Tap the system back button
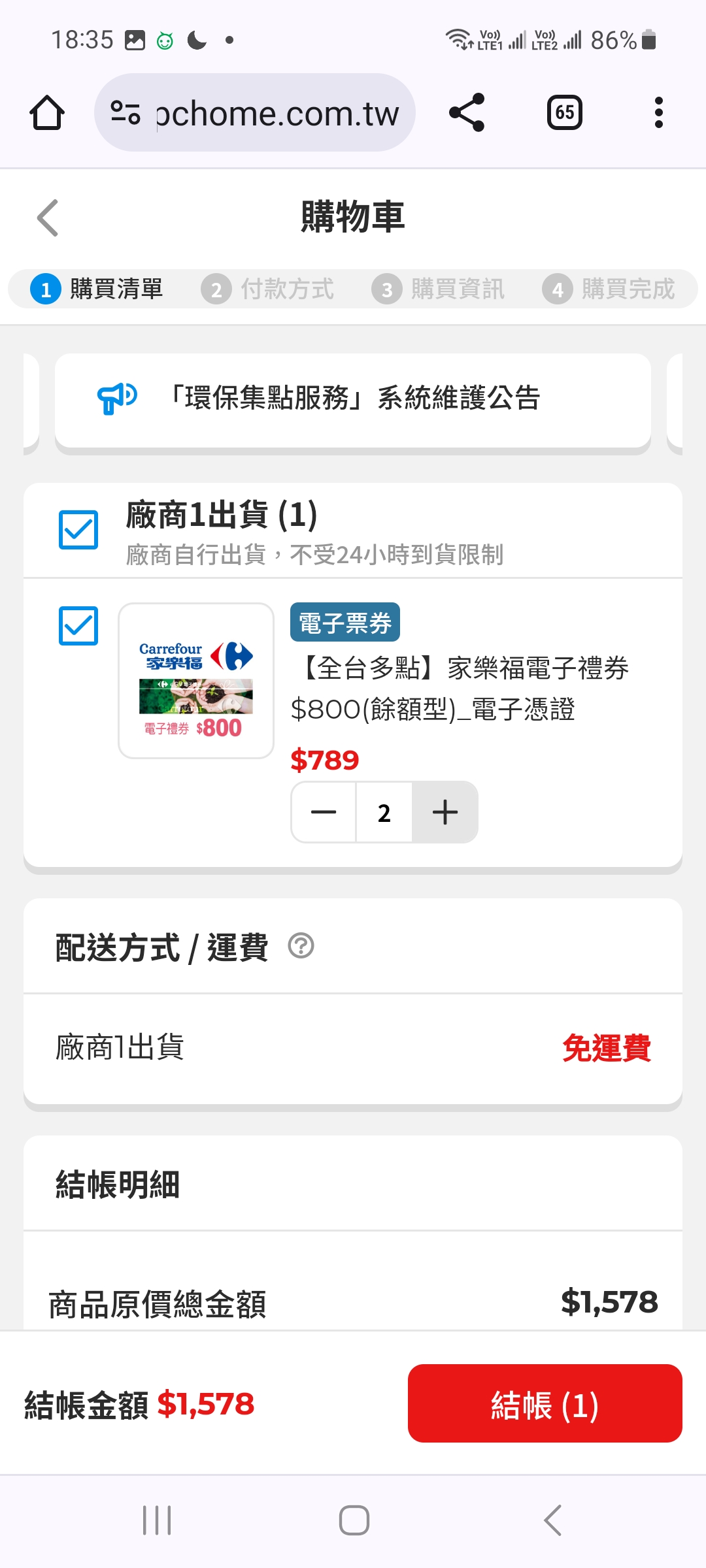 (x=552, y=1520)
